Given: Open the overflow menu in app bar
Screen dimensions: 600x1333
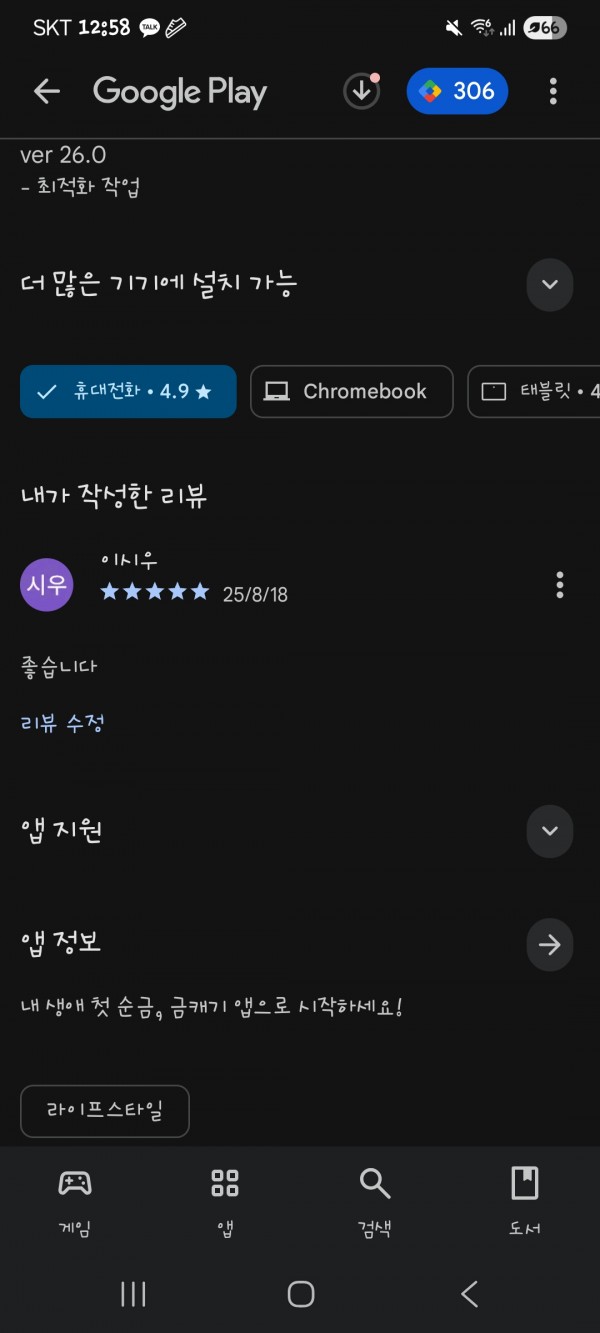Looking at the screenshot, I should pyautogui.click(x=553, y=92).
